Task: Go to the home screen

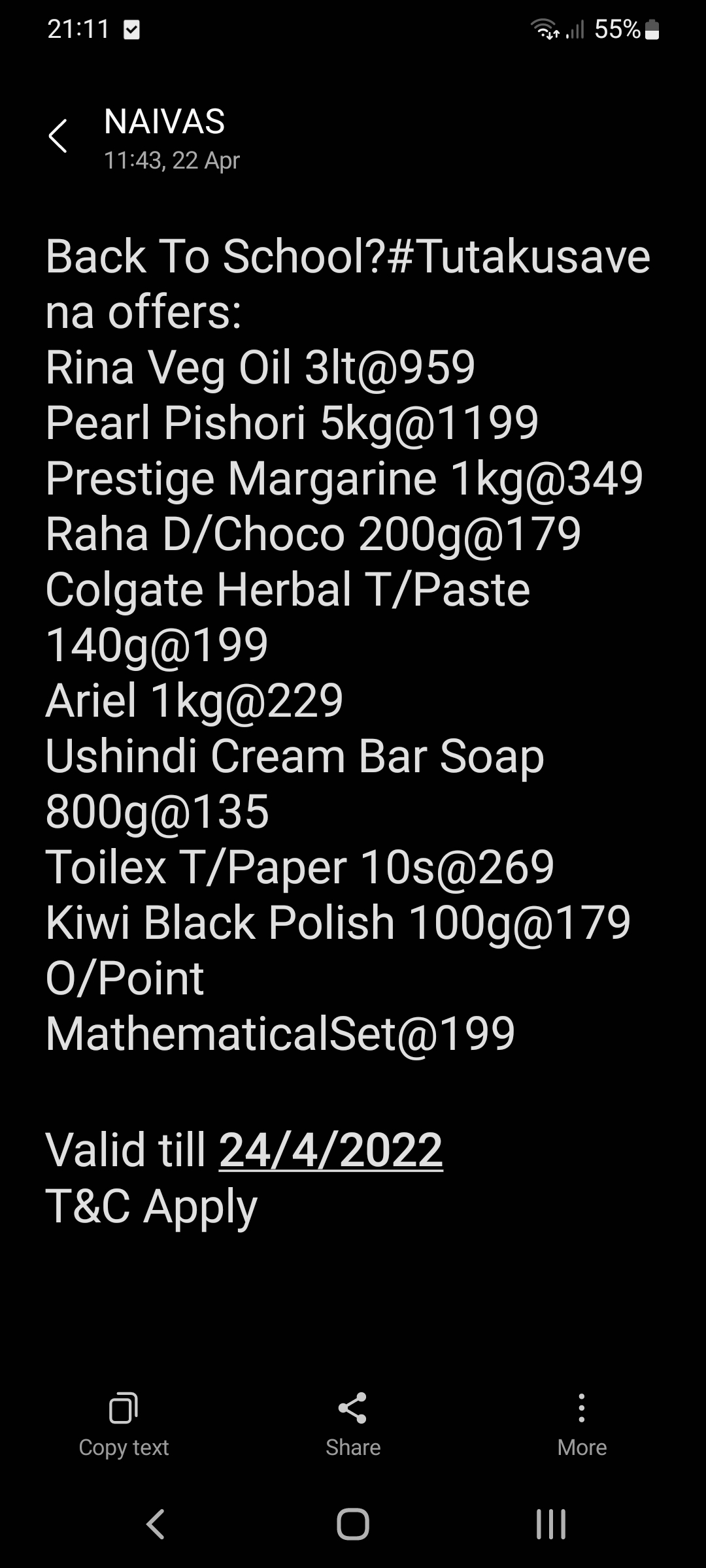Action: [353, 1524]
